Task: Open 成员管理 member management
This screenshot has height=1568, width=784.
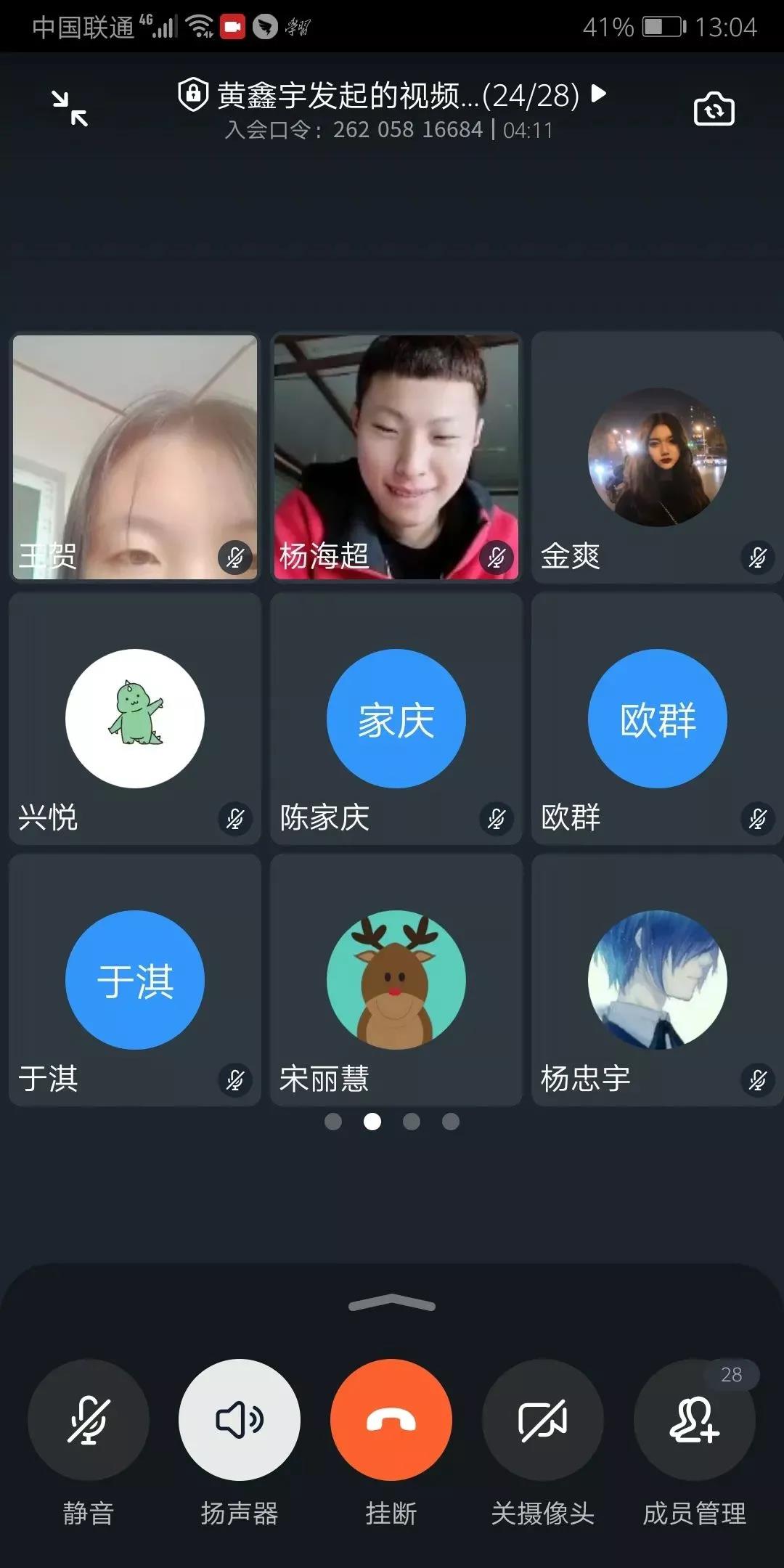Action: pyautogui.click(x=695, y=1420)
